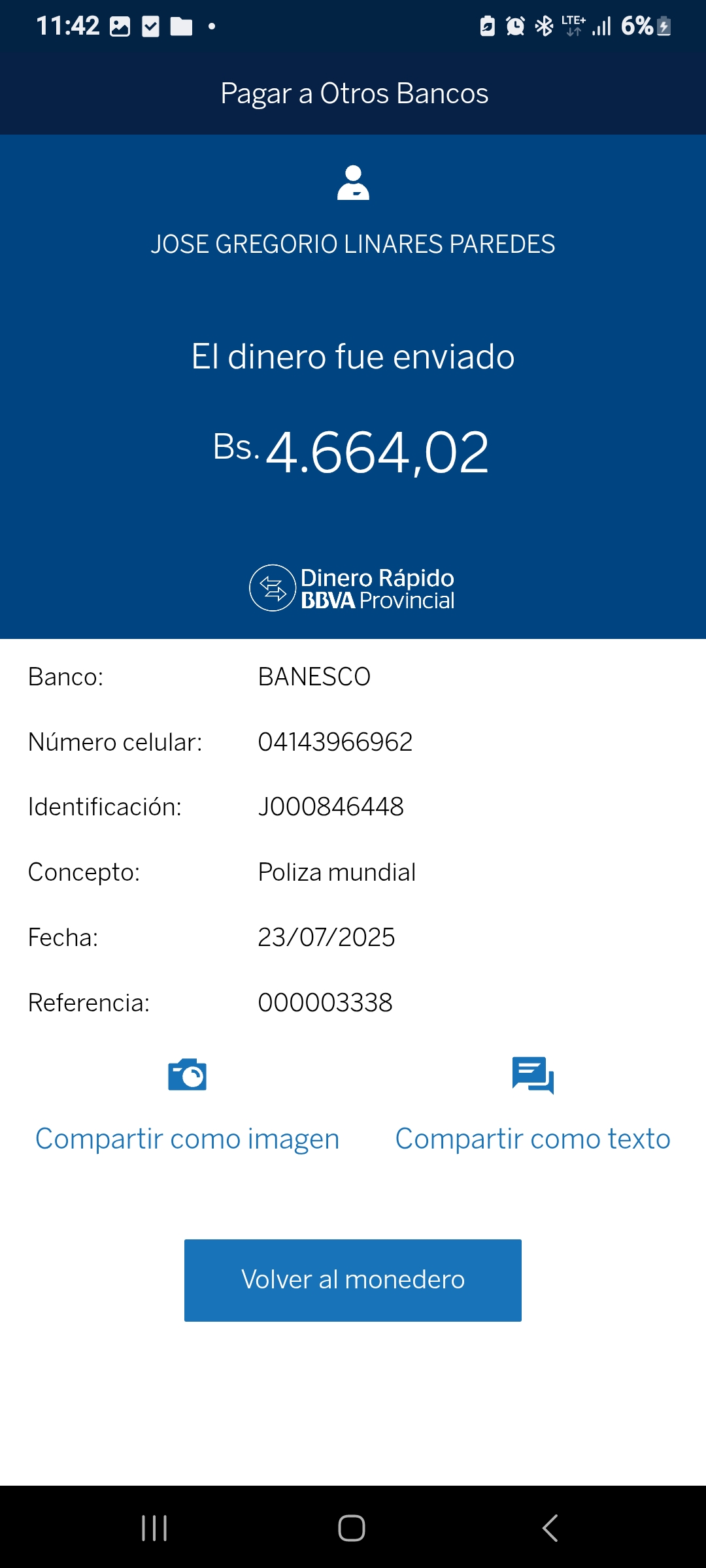Tap Volver al monedero button
706x1568 pixels.
point(353,1280)
